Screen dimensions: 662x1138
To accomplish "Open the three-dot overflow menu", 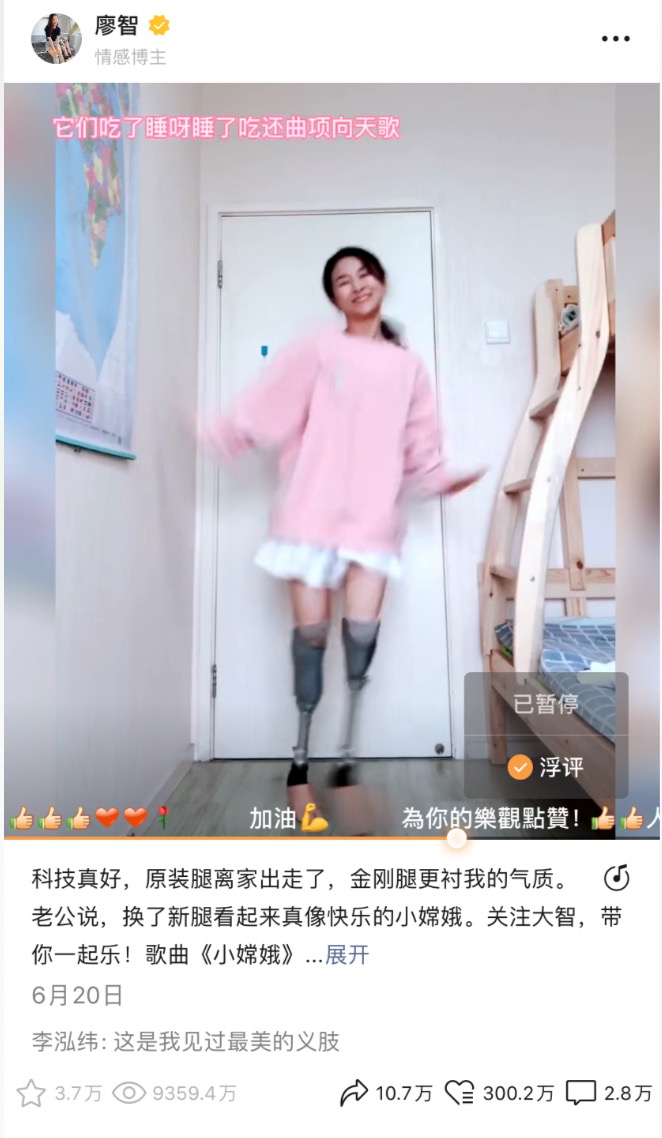I will 616,38.
